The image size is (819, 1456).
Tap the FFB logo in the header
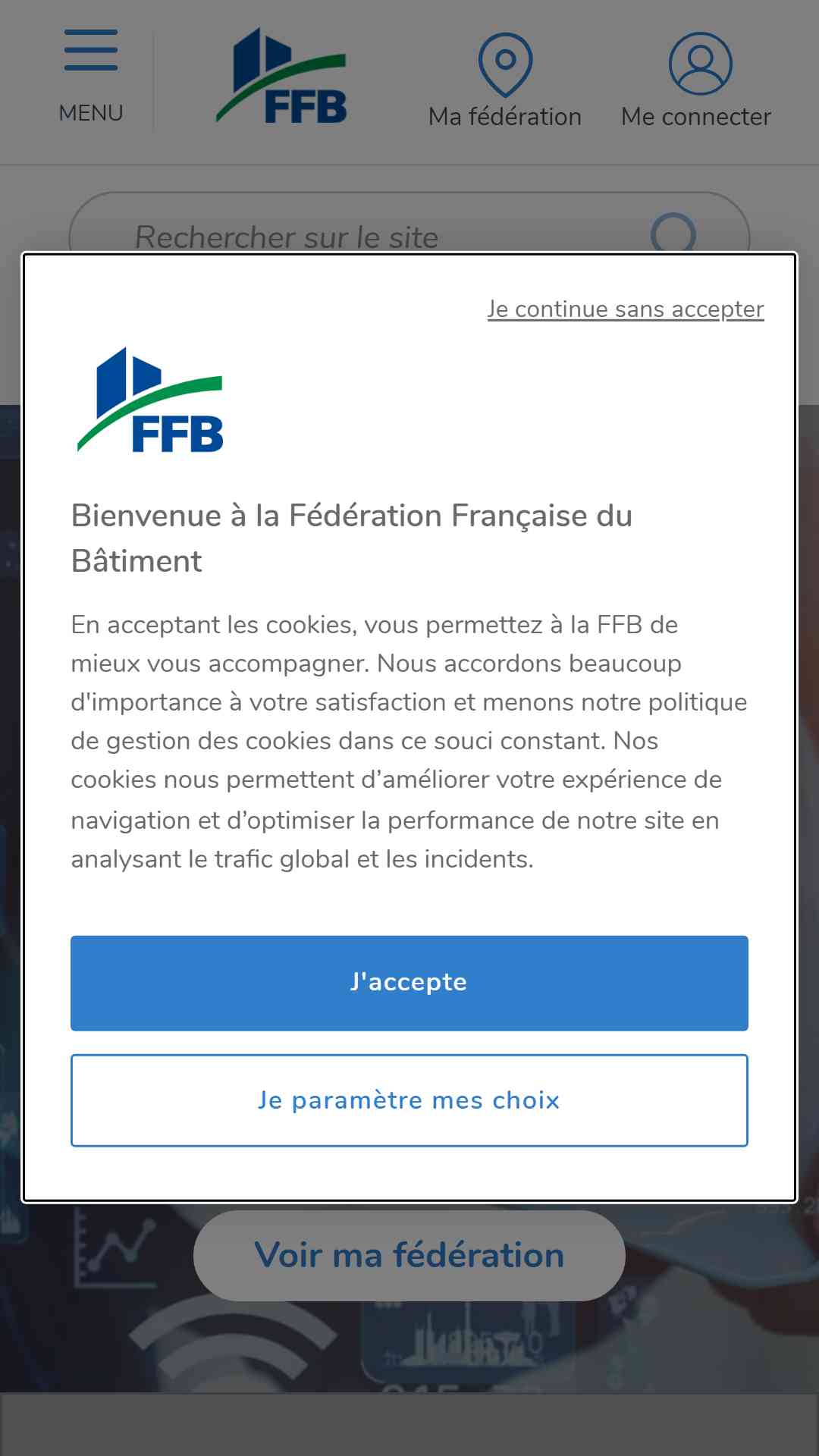281,76
